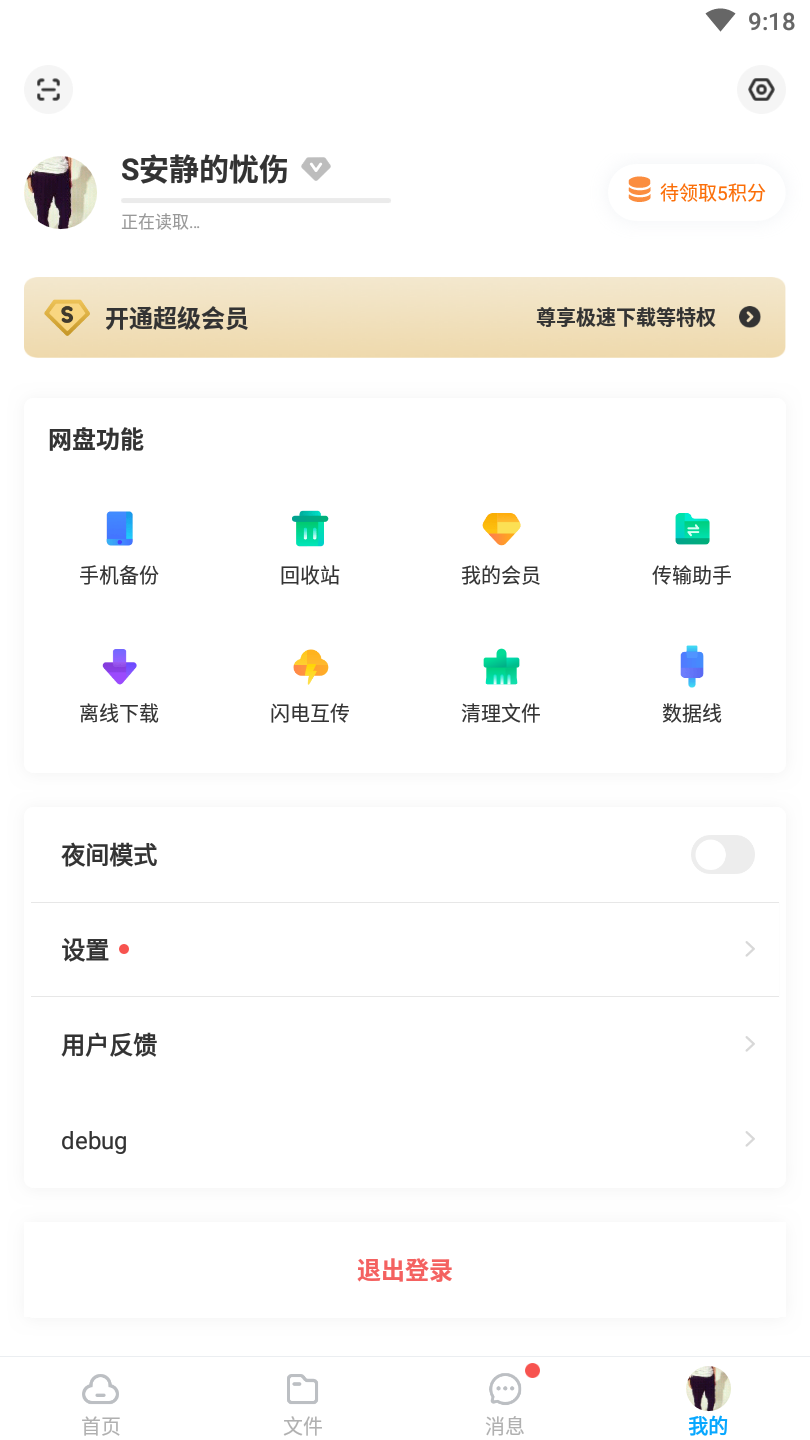Start 闪电互传 lightning transfer
Screen dimensions: 810x1440
coord(310,686)
